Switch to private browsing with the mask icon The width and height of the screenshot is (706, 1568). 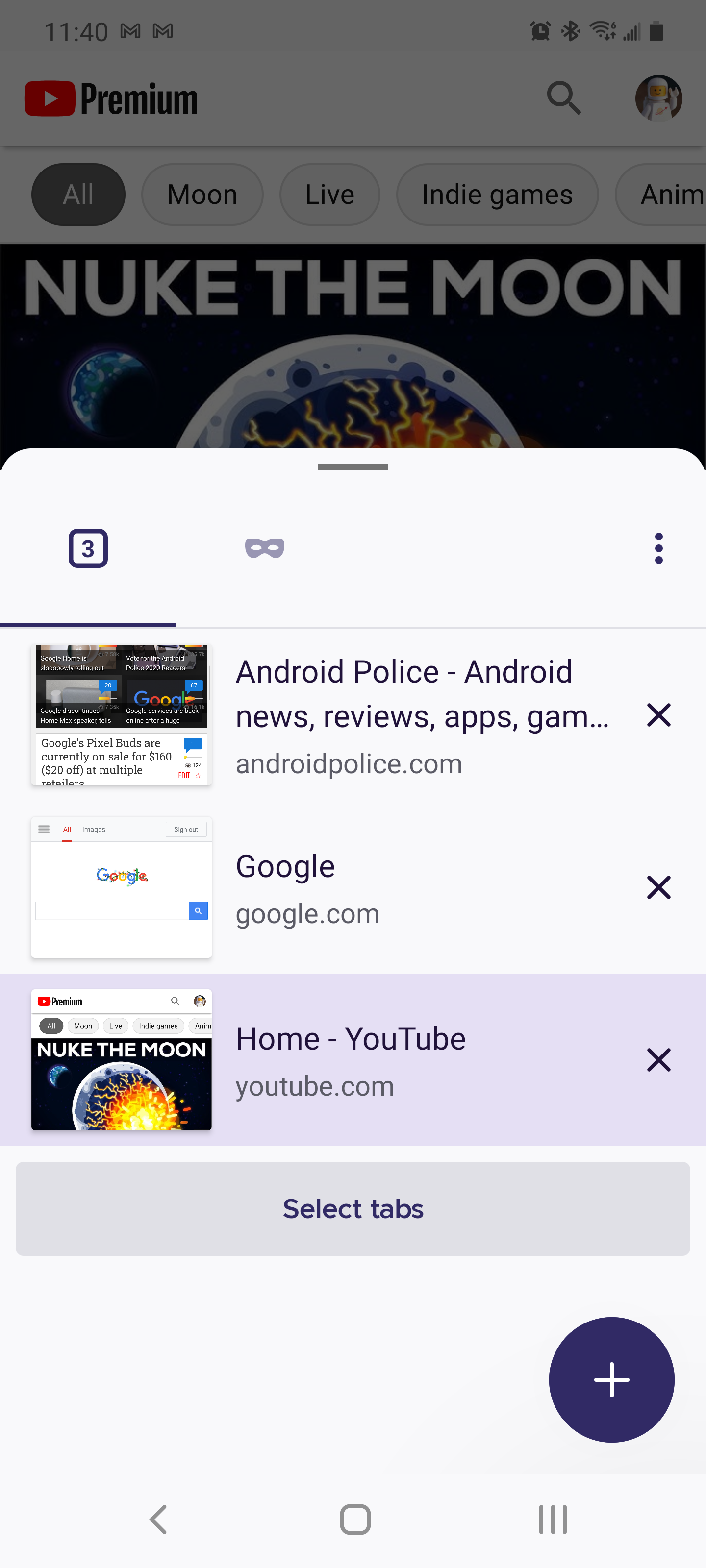(264, 547)
